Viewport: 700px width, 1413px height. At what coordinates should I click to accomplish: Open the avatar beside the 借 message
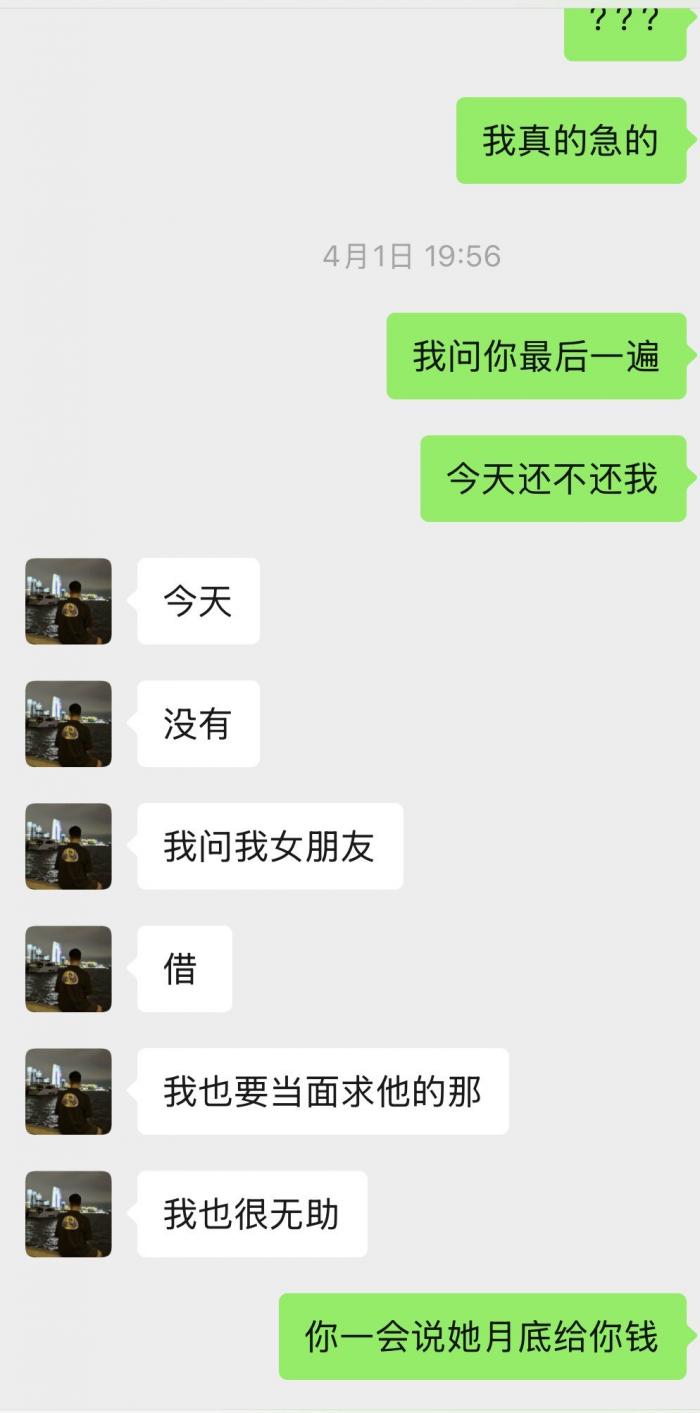[68, 969]
